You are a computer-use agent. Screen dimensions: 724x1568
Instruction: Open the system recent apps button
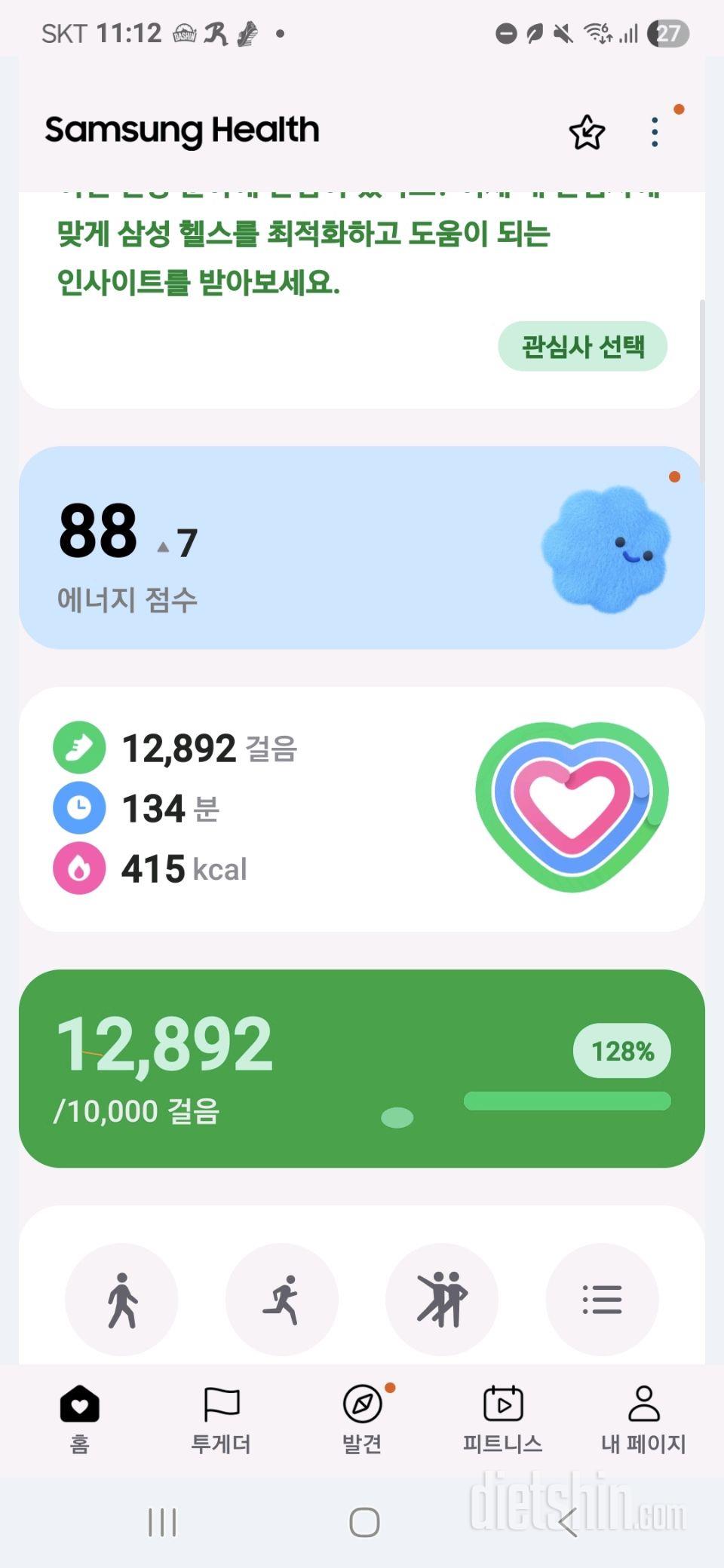(x=162, y=1522)
